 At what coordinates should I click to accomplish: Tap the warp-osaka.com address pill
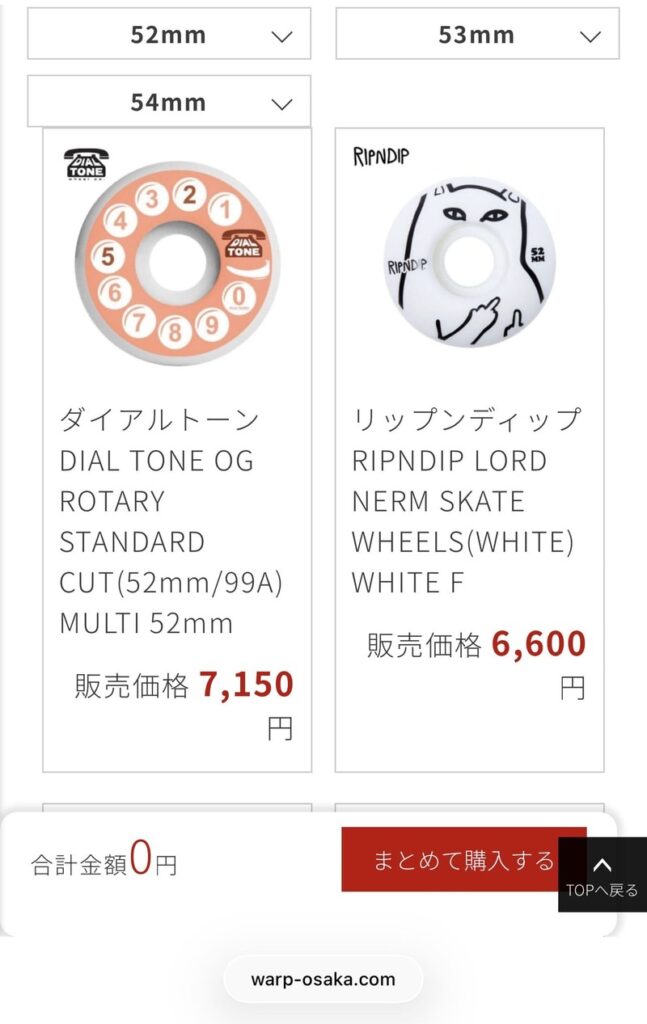[x=323, y=979]
